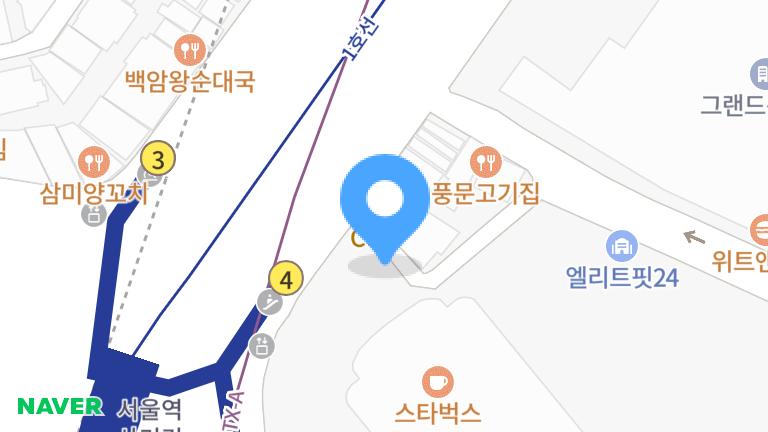The image size is (768, 432).
Task: Open 엘리트핏24 place marker
Action: tap(622, 245)
